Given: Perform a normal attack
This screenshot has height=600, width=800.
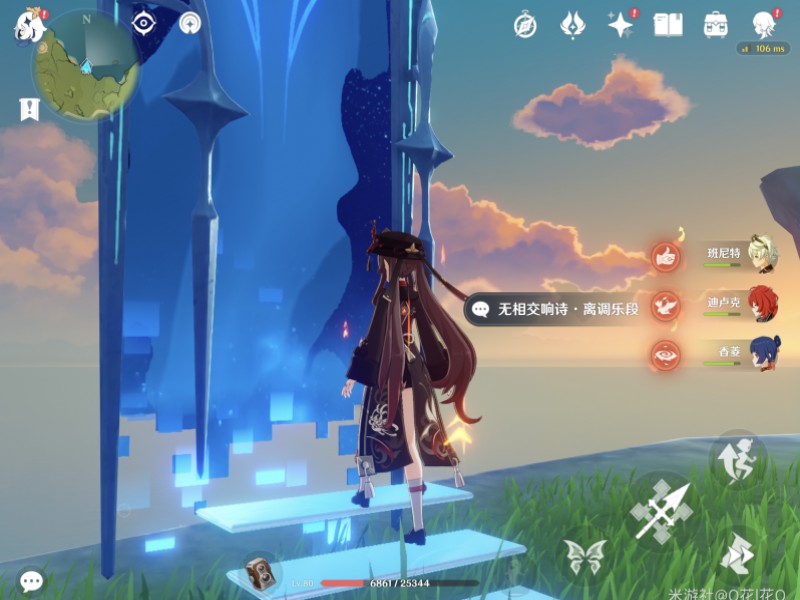Looking at the screenshot, I should click(x=662, y=512).
